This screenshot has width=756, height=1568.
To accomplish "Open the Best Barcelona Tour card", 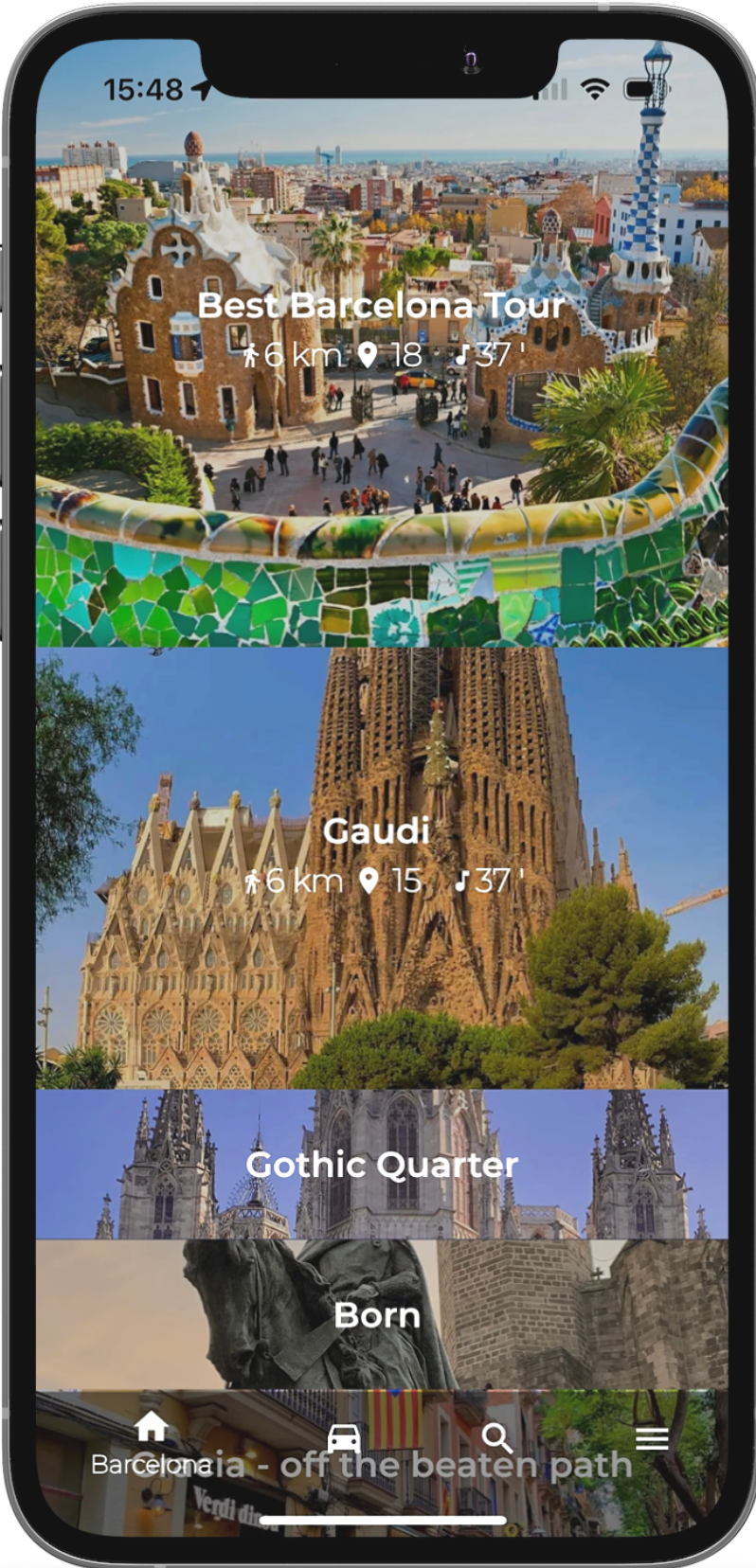I will click(x=382, y=343).
